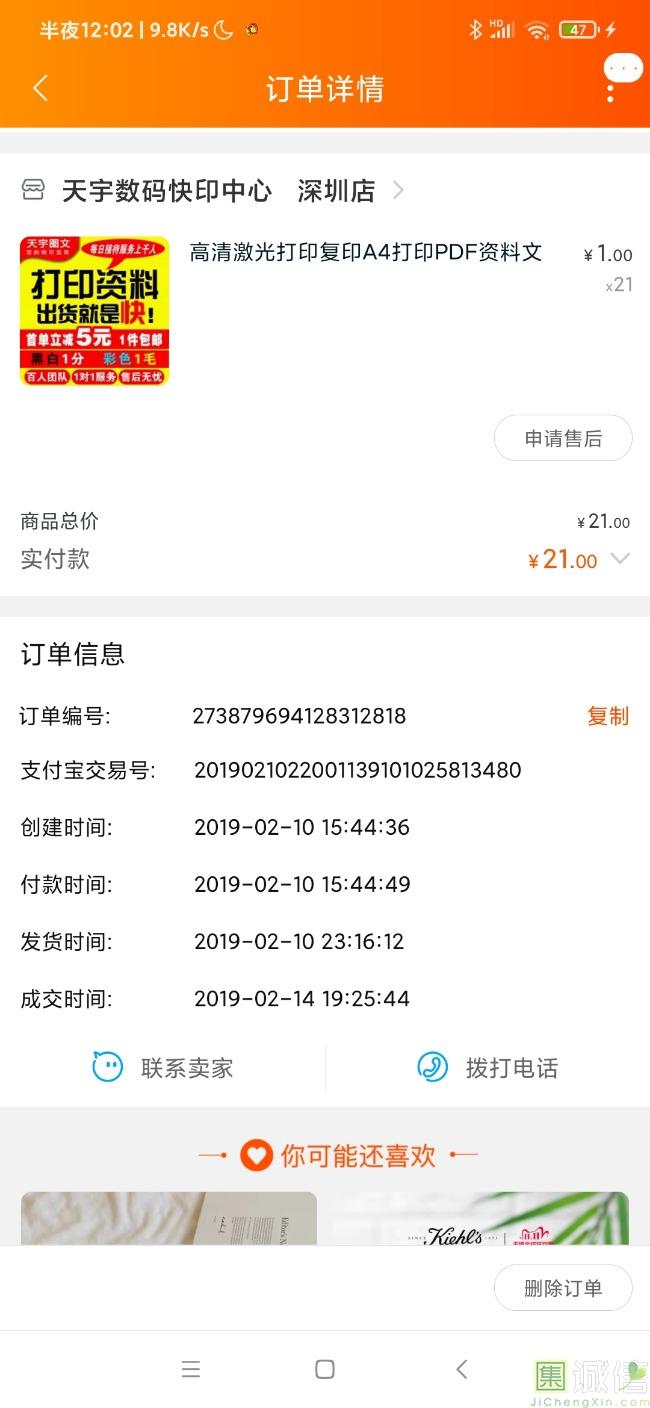Open the 高清激光打印复印 product listing
650x1408 pixels.
pyautogui.click(x=365, y=253)
